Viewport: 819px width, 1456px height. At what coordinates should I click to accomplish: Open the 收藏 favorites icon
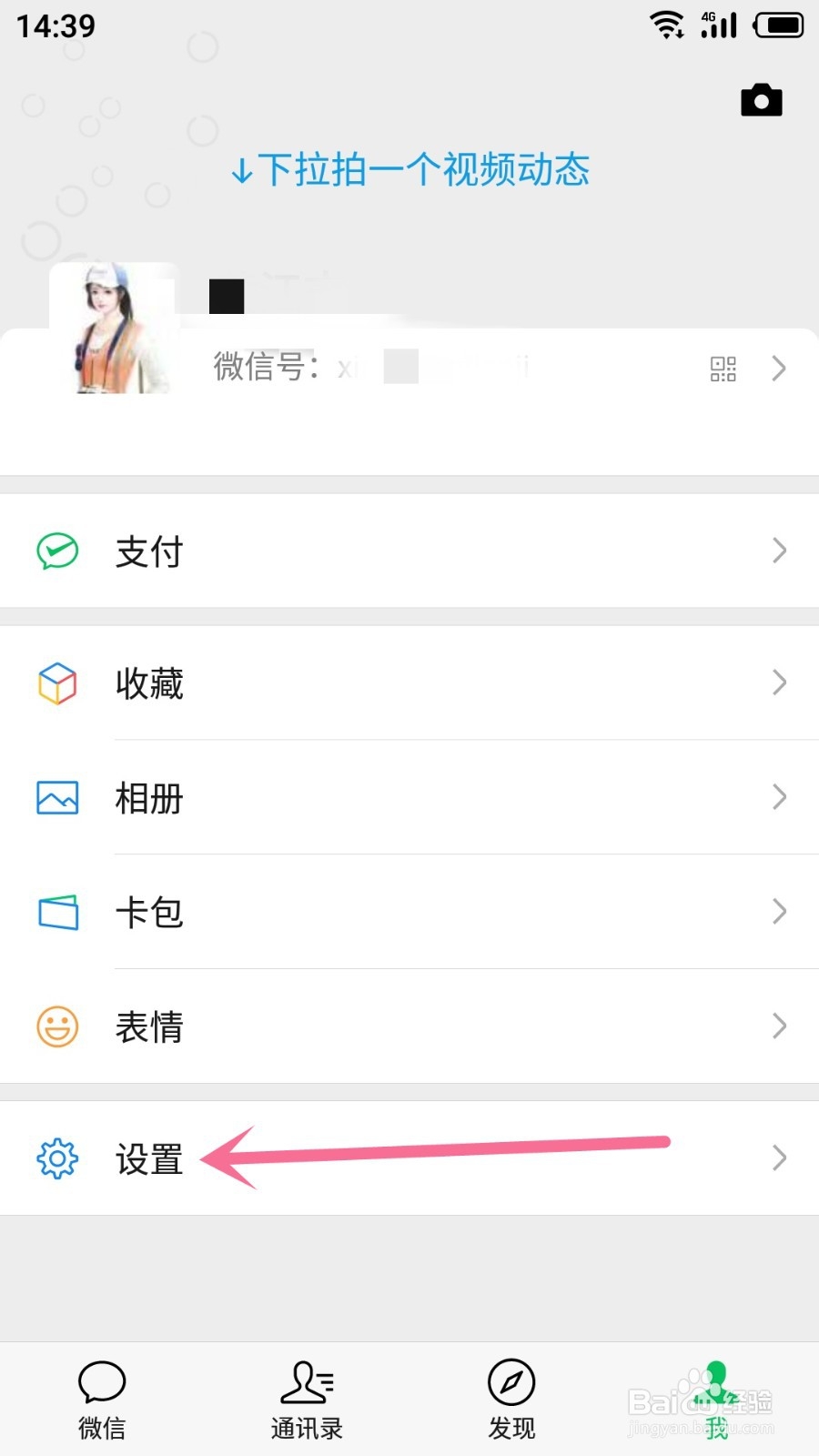tap(56, 683)
